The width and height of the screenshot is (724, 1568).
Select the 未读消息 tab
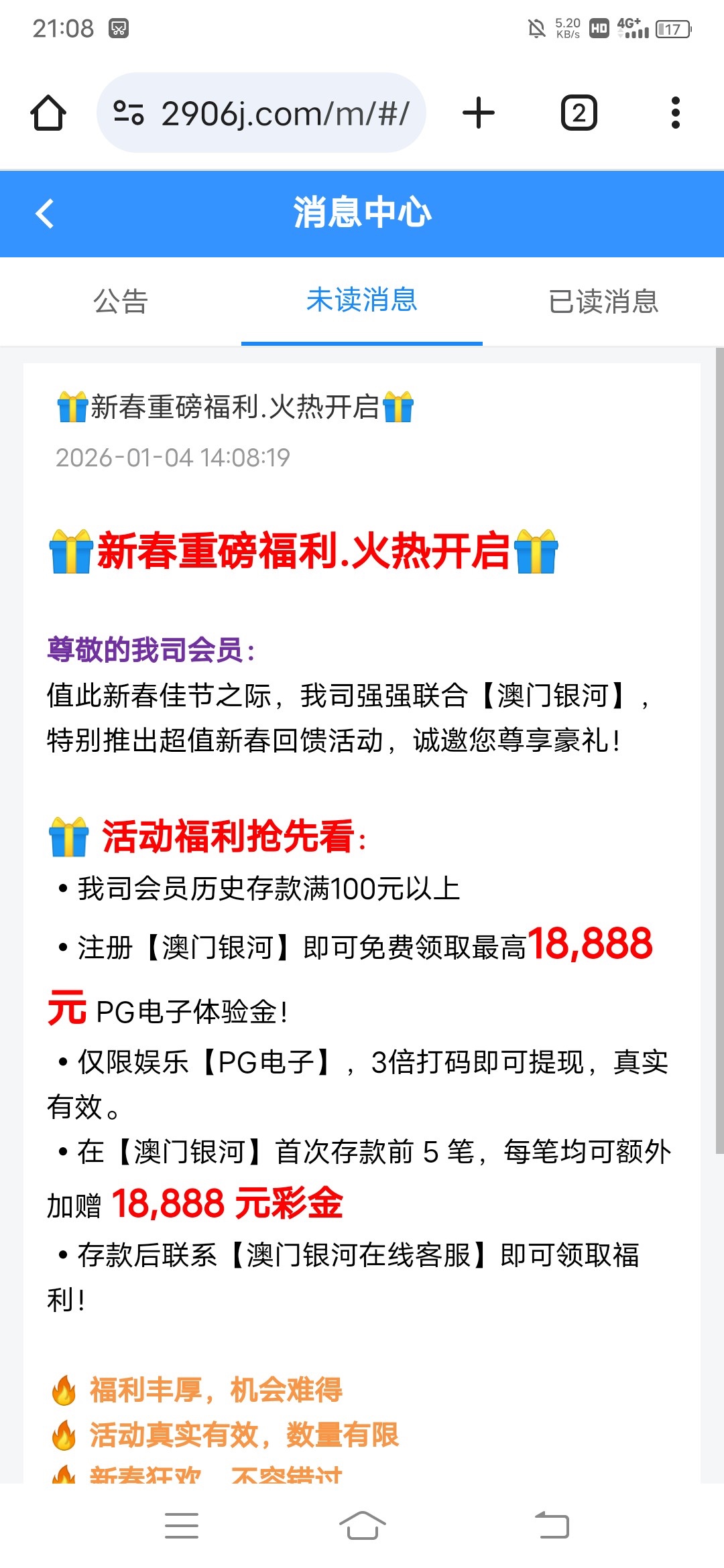tap(362, 301)
